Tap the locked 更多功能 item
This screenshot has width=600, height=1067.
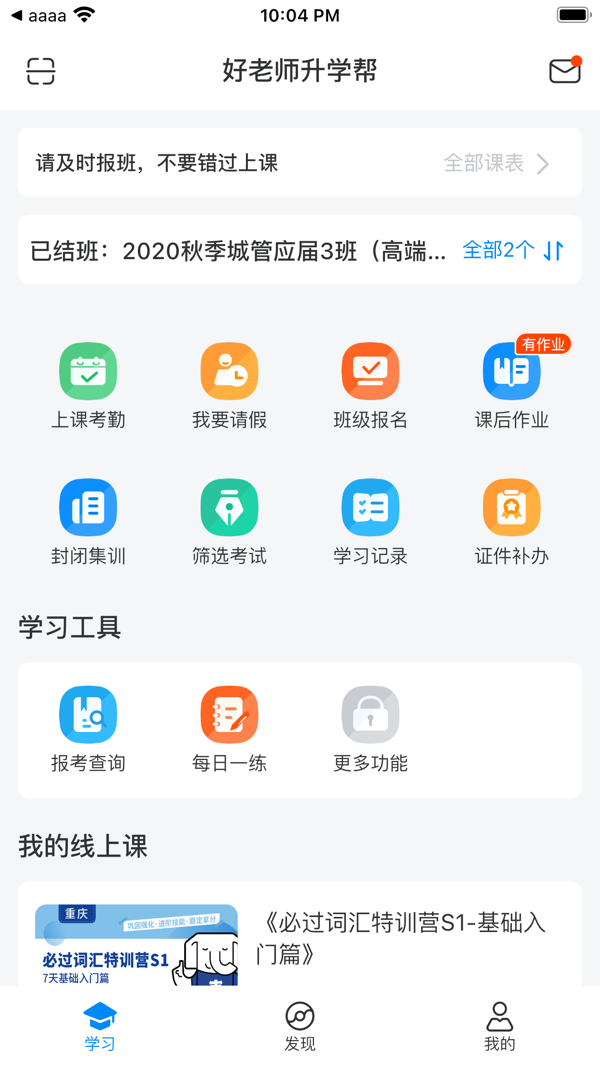point(370,729)
